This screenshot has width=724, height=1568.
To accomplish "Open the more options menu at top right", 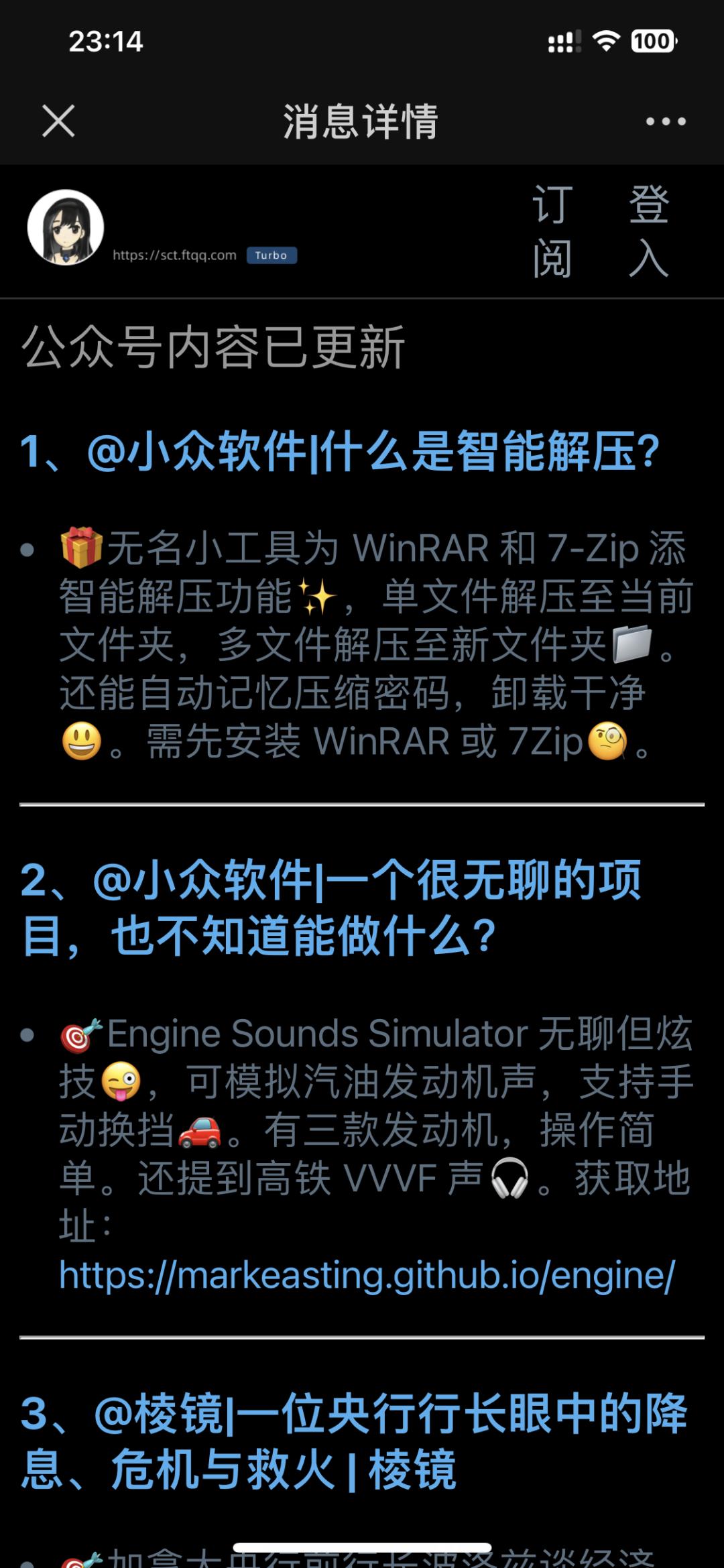I will point(666,121).
